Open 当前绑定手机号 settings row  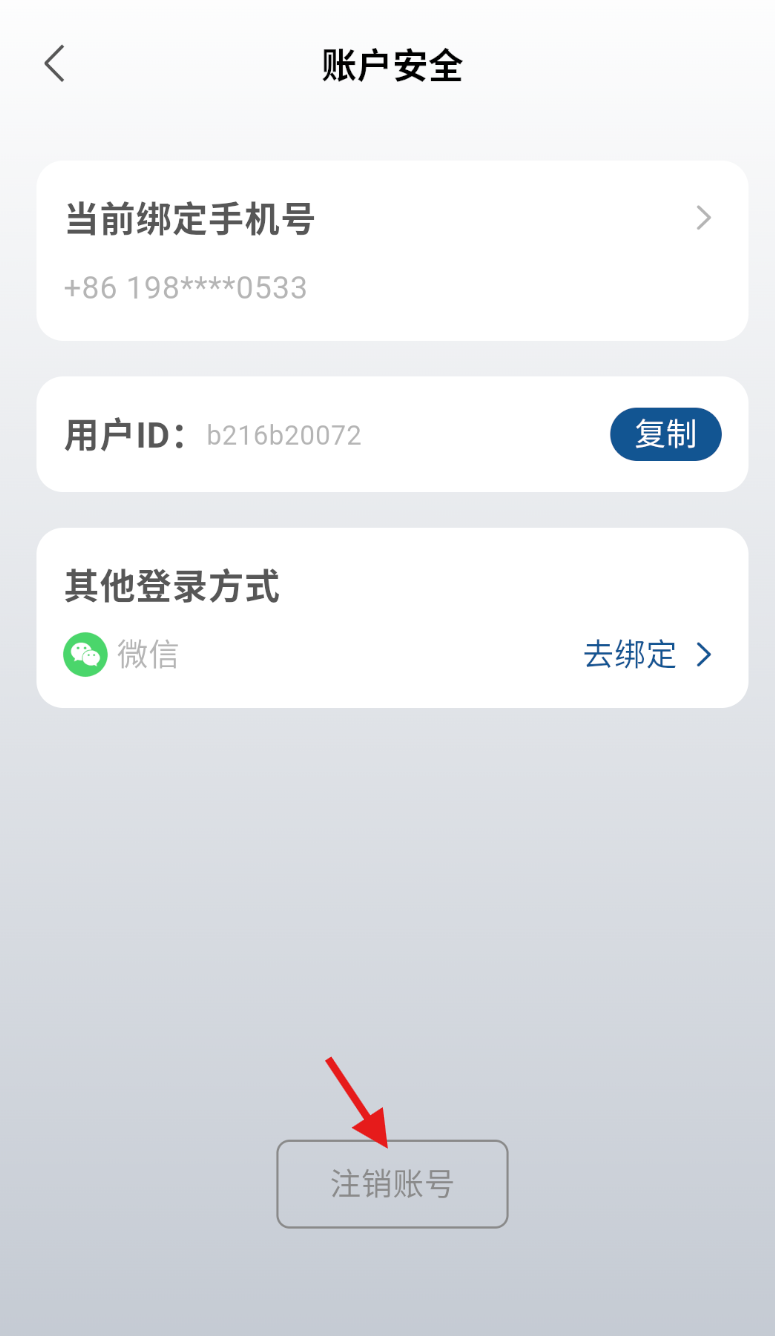(x=392, y=250)
